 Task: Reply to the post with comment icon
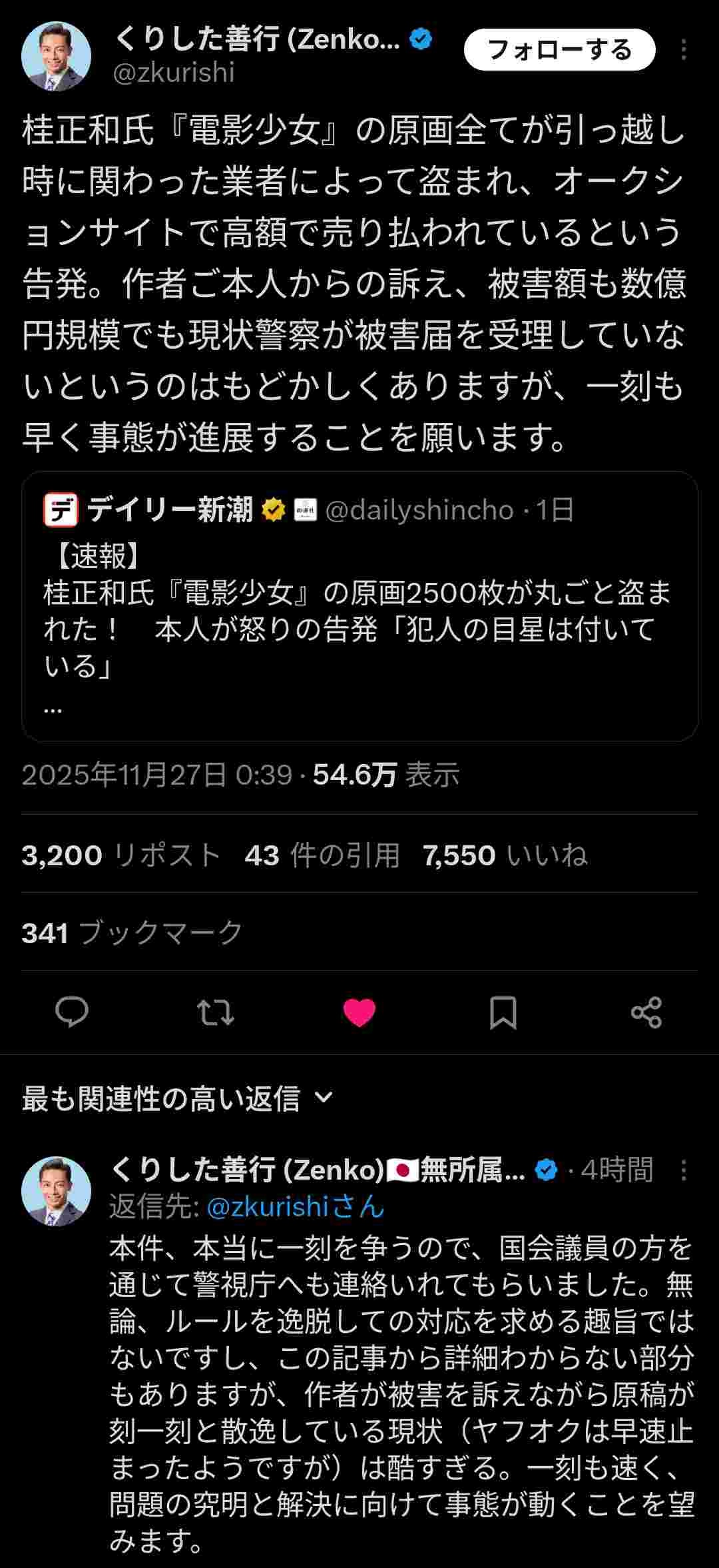[x=72, y=1012]
